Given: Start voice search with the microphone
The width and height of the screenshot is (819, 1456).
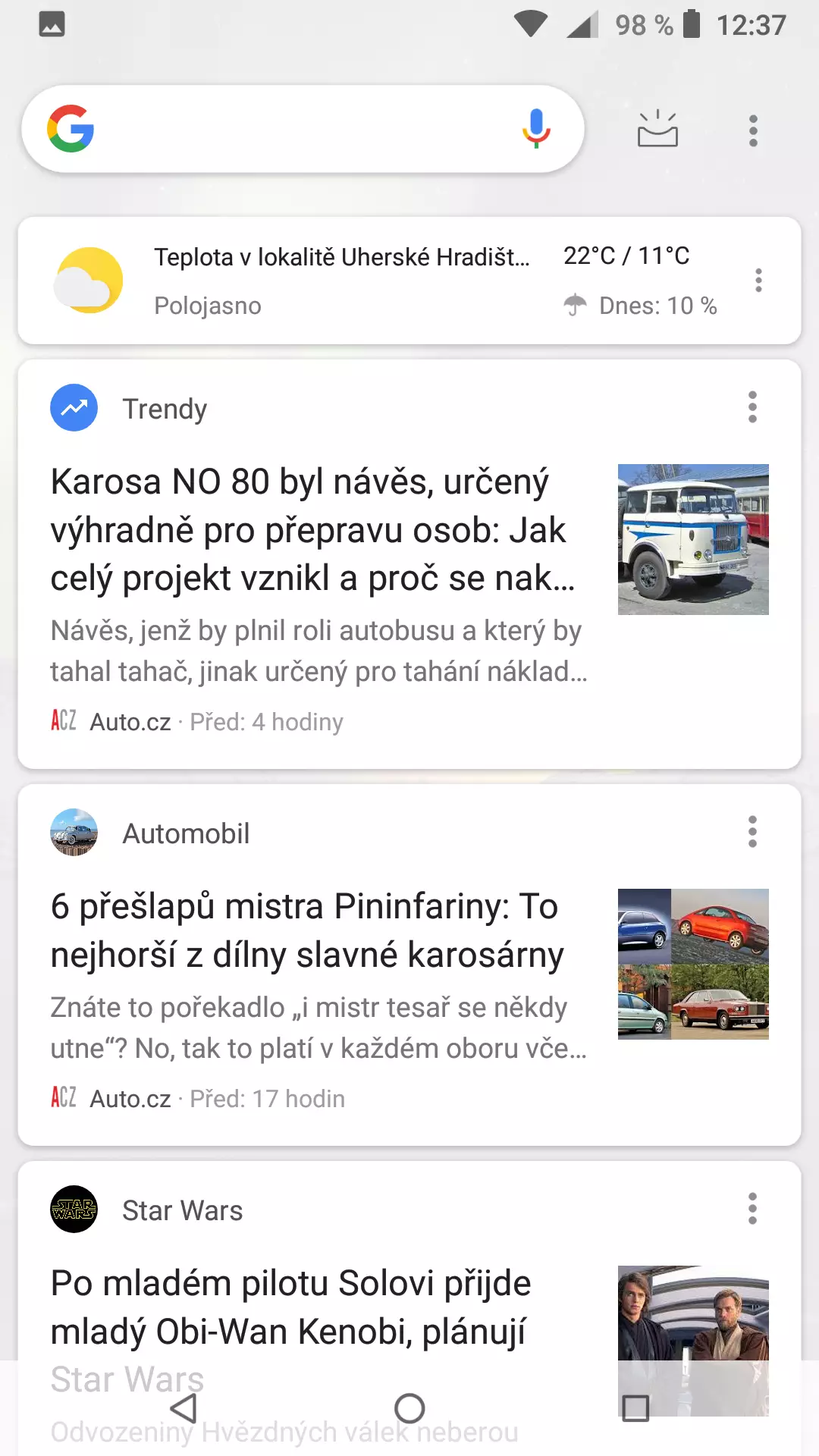Looking at the screenshot, I should pos(536,129).
